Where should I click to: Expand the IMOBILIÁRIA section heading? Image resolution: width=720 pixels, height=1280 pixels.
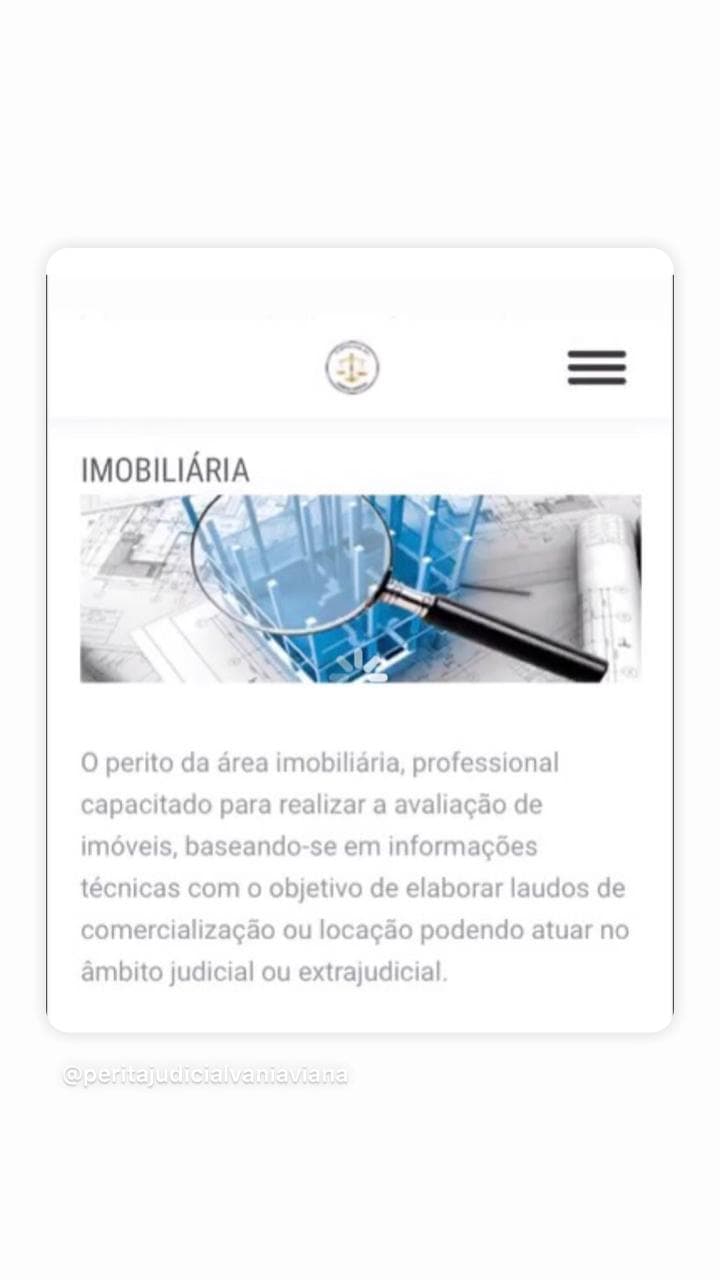166,469
